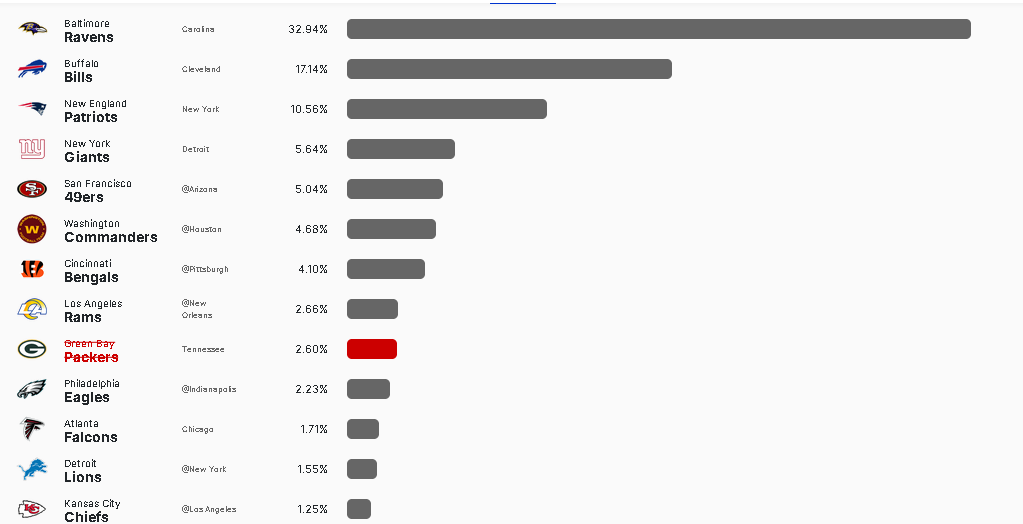The height and width of the screenshot is (524, 1023).
Task: Open the Baltimore Ravens row
Action: tap(89, 30)
